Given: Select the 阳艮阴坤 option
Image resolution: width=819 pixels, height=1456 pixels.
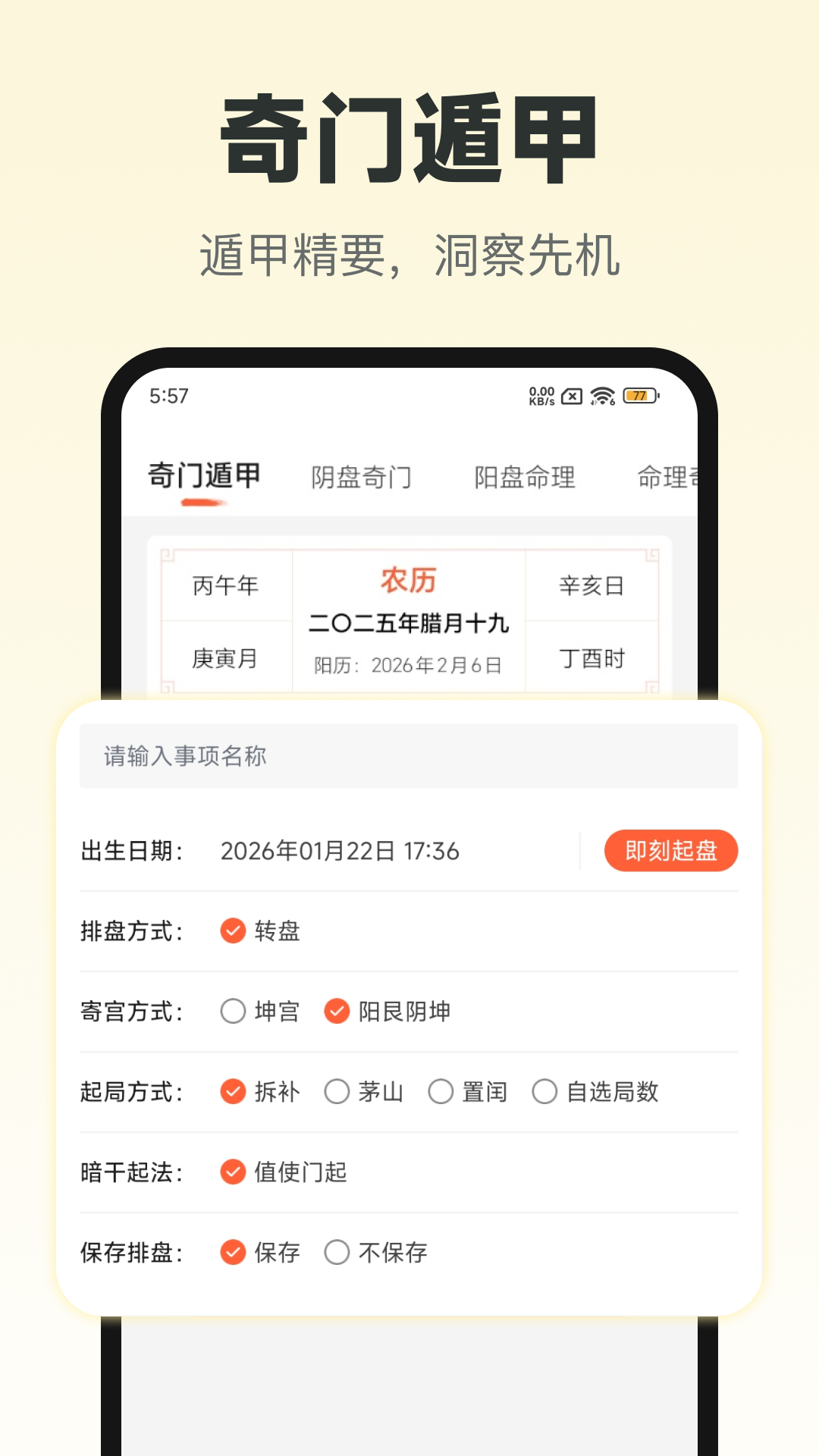Looking at the screenshot, I should [x=337, y=1011].
